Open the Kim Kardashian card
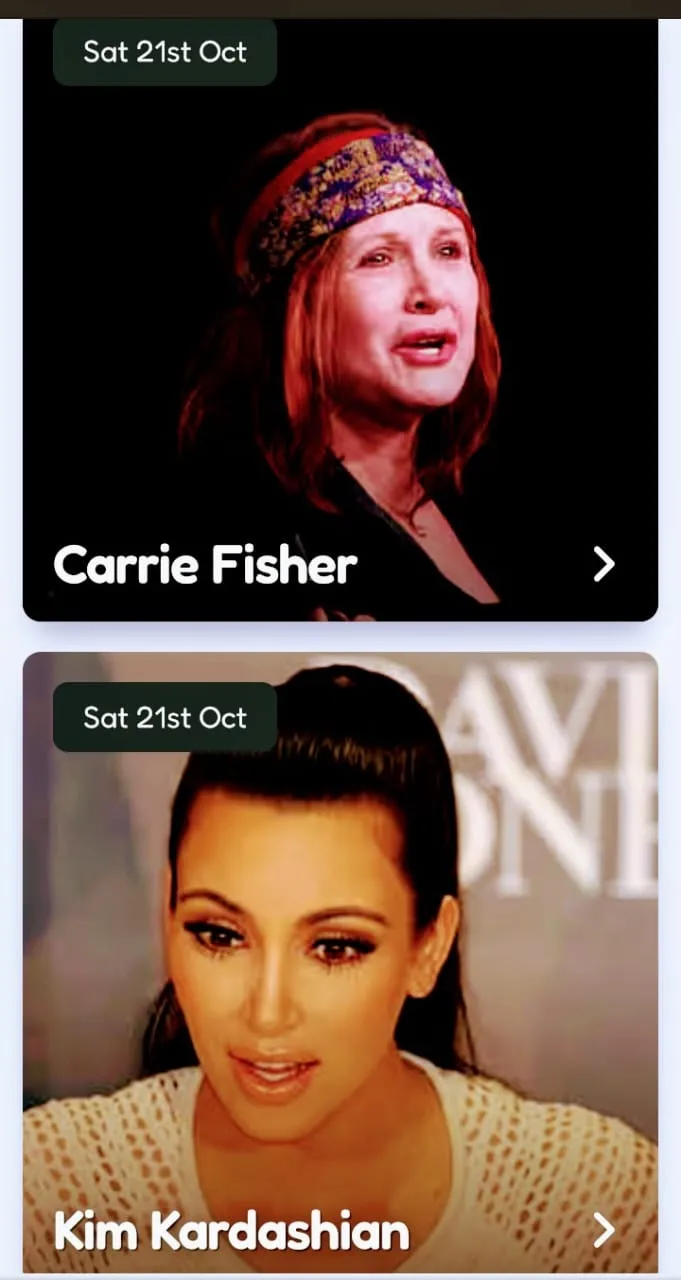 pos(340,960)
